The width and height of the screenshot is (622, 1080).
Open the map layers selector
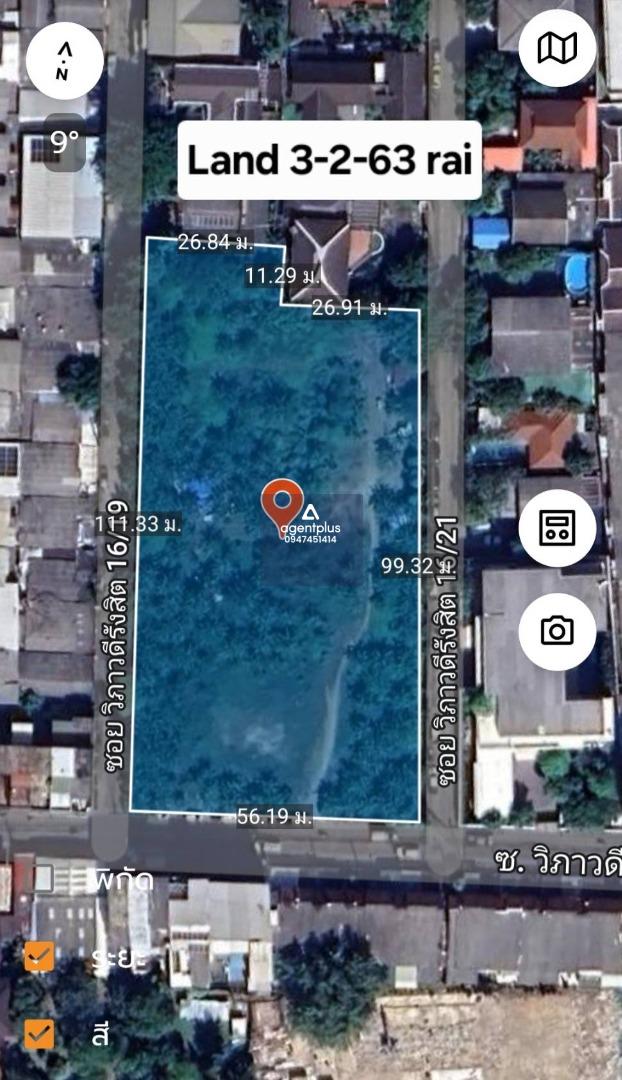coord(557,48)
